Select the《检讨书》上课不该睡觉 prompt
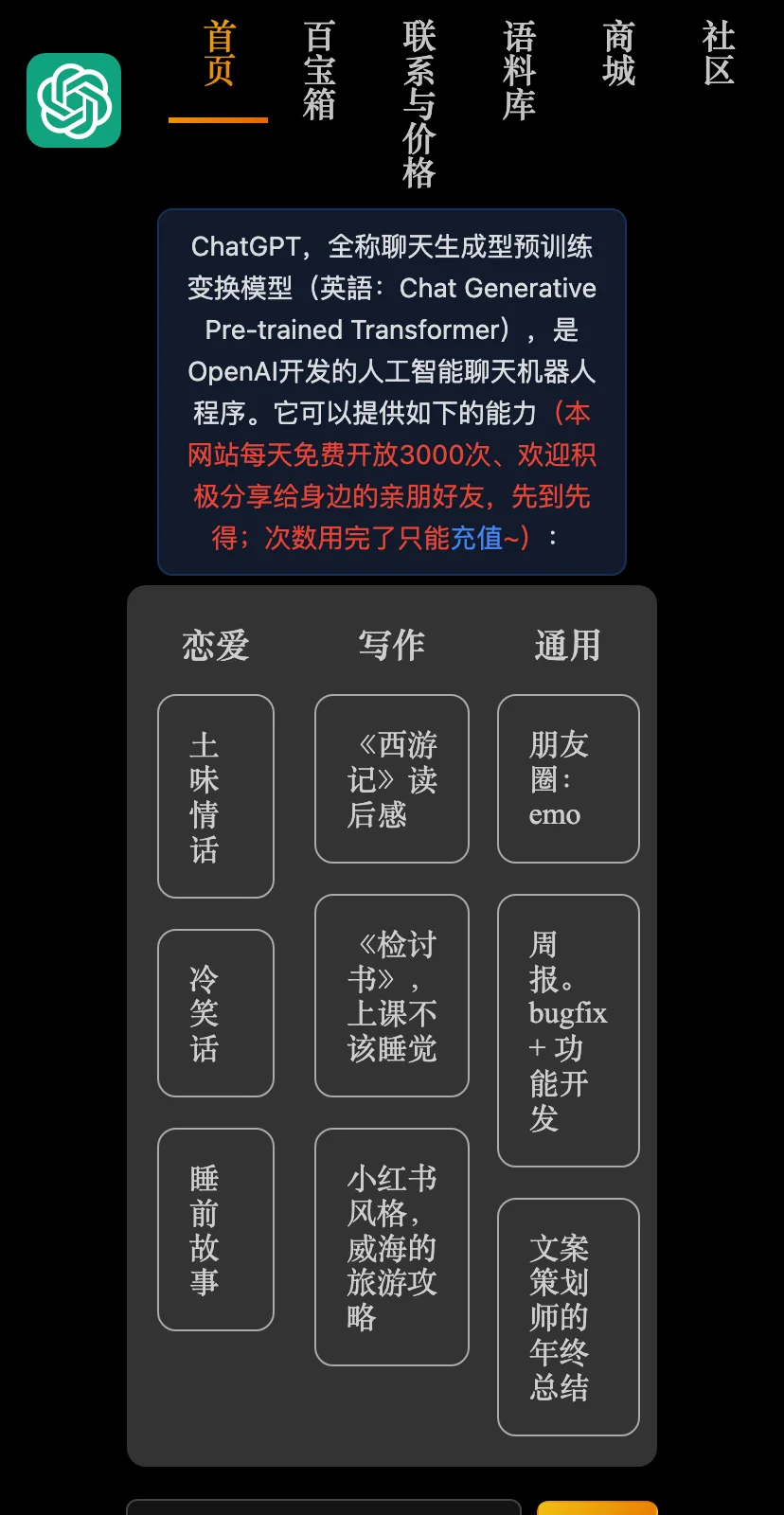The height and width of the screenshot is (1515, 784). [392, 996]
